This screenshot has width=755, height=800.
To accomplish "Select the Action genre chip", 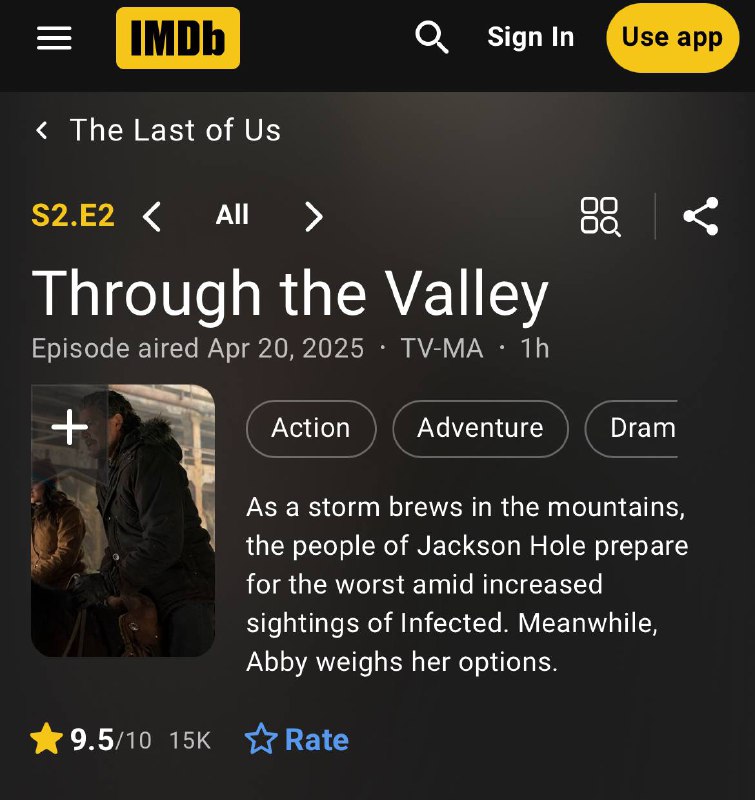I will click(311, 428).
